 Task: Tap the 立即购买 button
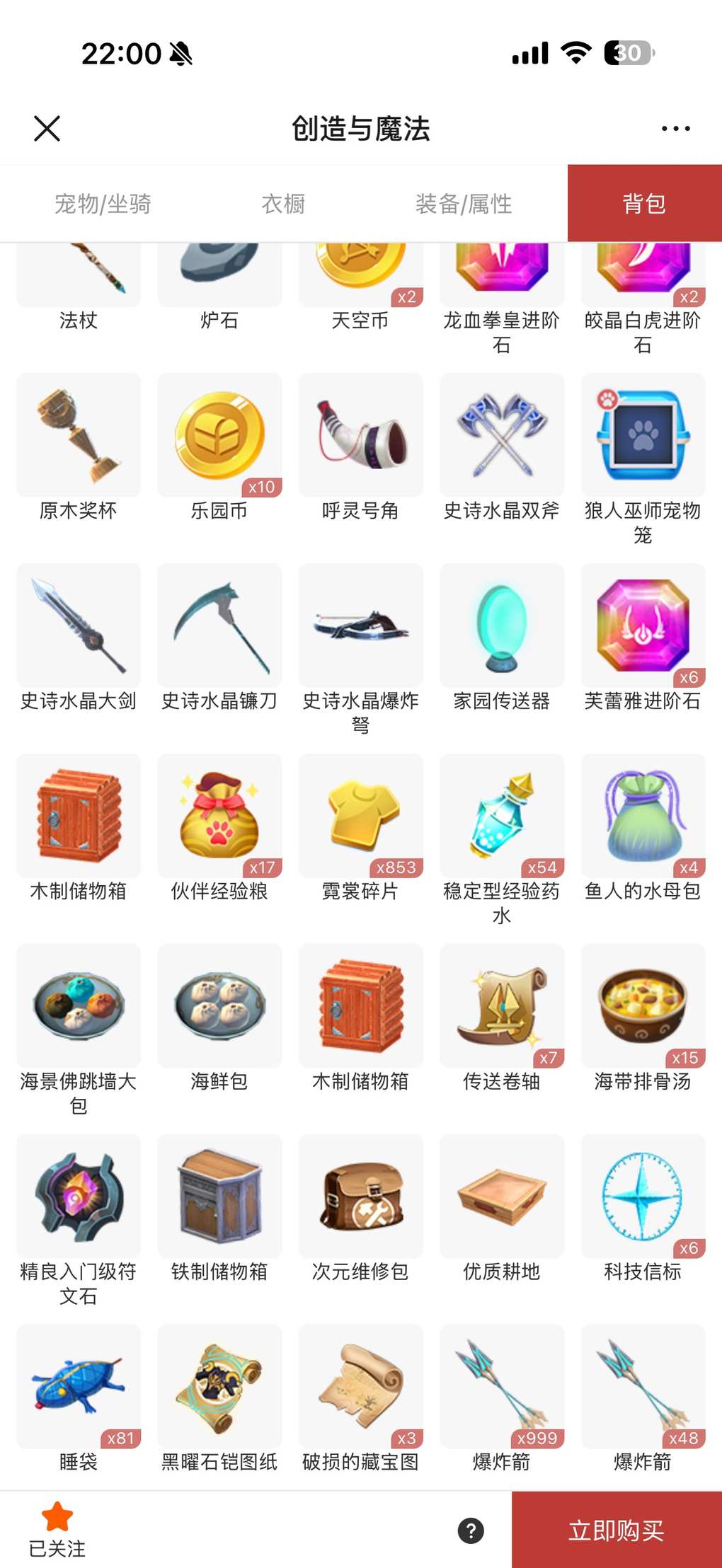[616, 1530]
